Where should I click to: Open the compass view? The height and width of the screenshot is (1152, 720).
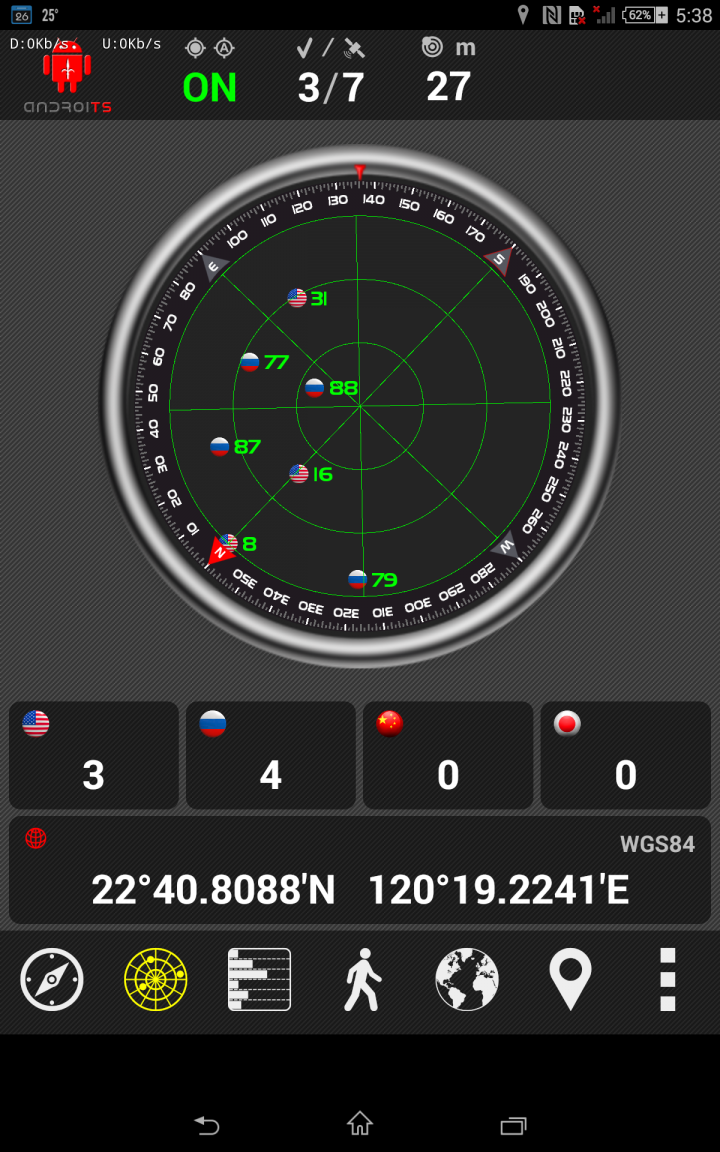tap(51, 979)
